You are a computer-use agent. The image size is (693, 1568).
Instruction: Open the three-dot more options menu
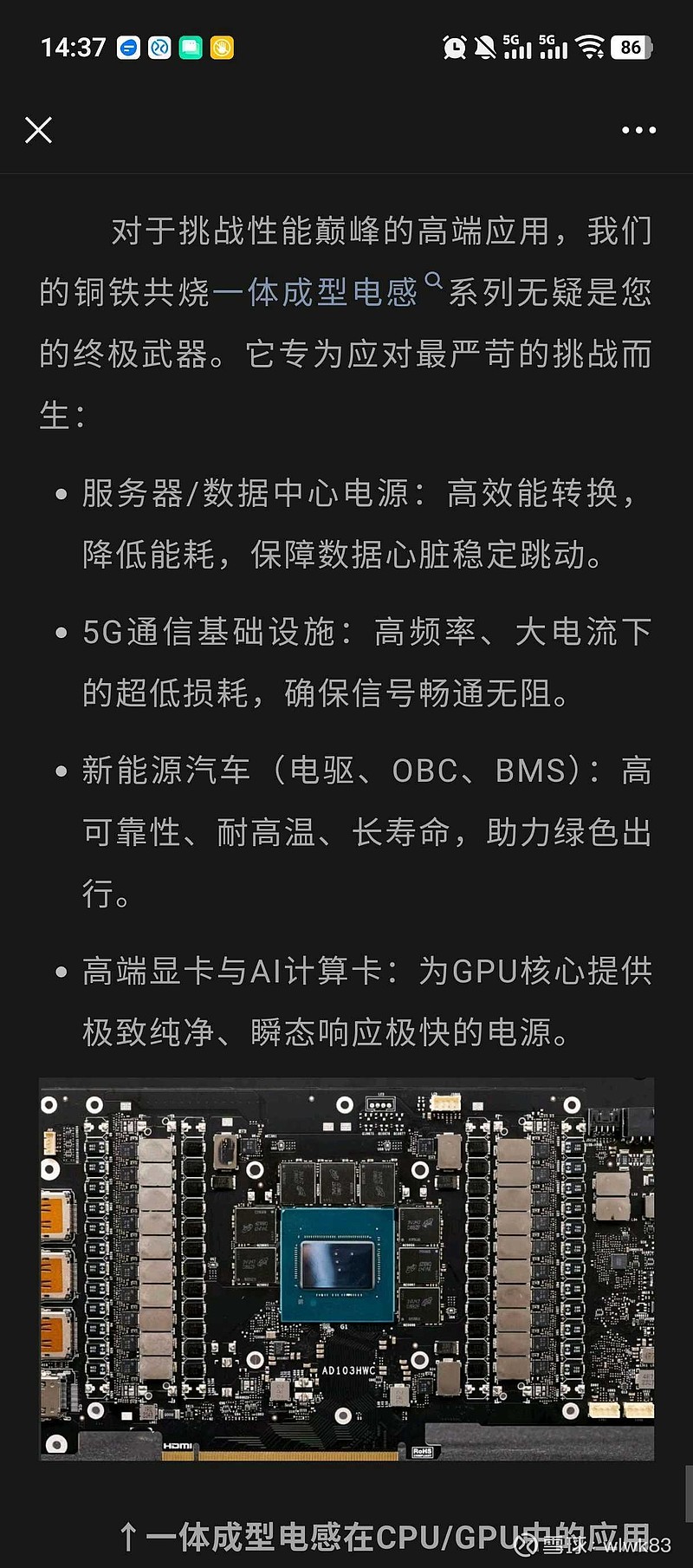[x=638, y=129]
